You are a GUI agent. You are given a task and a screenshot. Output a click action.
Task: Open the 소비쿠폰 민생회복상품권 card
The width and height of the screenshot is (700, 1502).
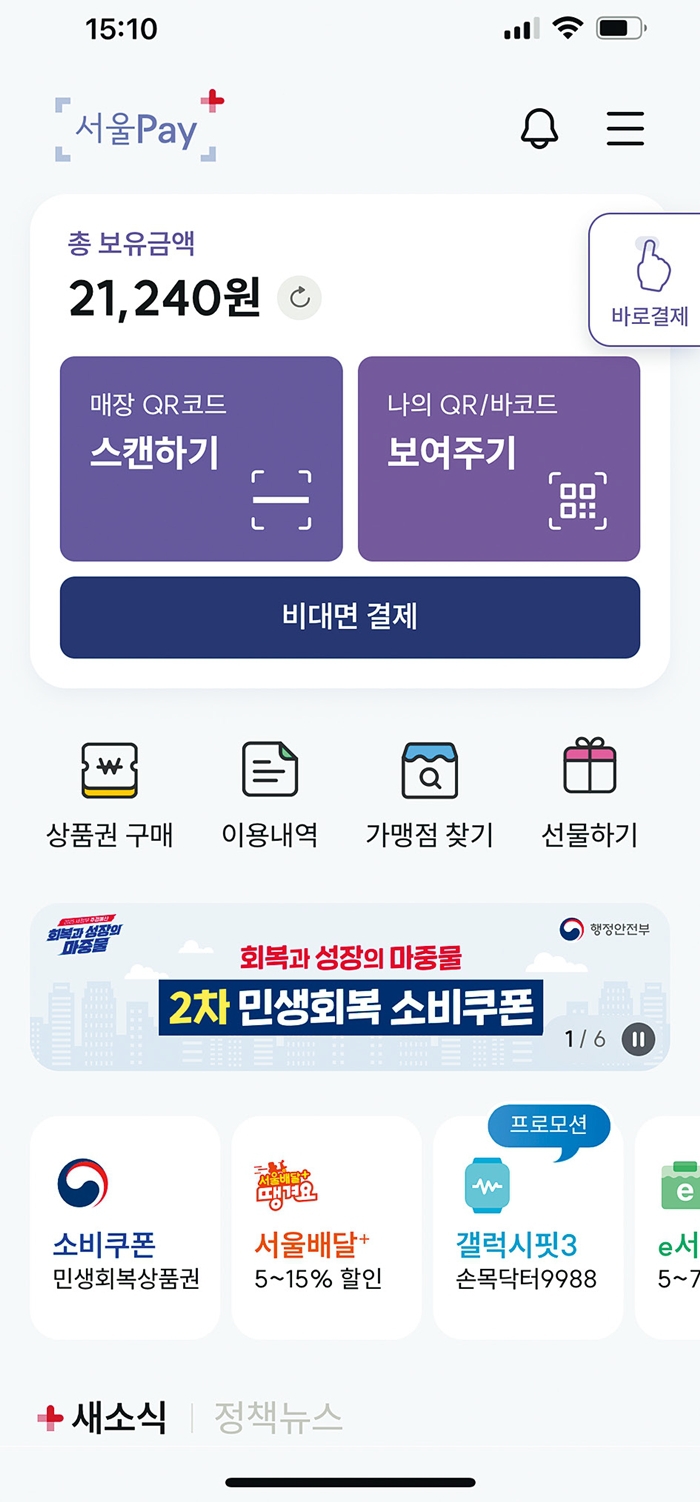tap(125, 1227)
